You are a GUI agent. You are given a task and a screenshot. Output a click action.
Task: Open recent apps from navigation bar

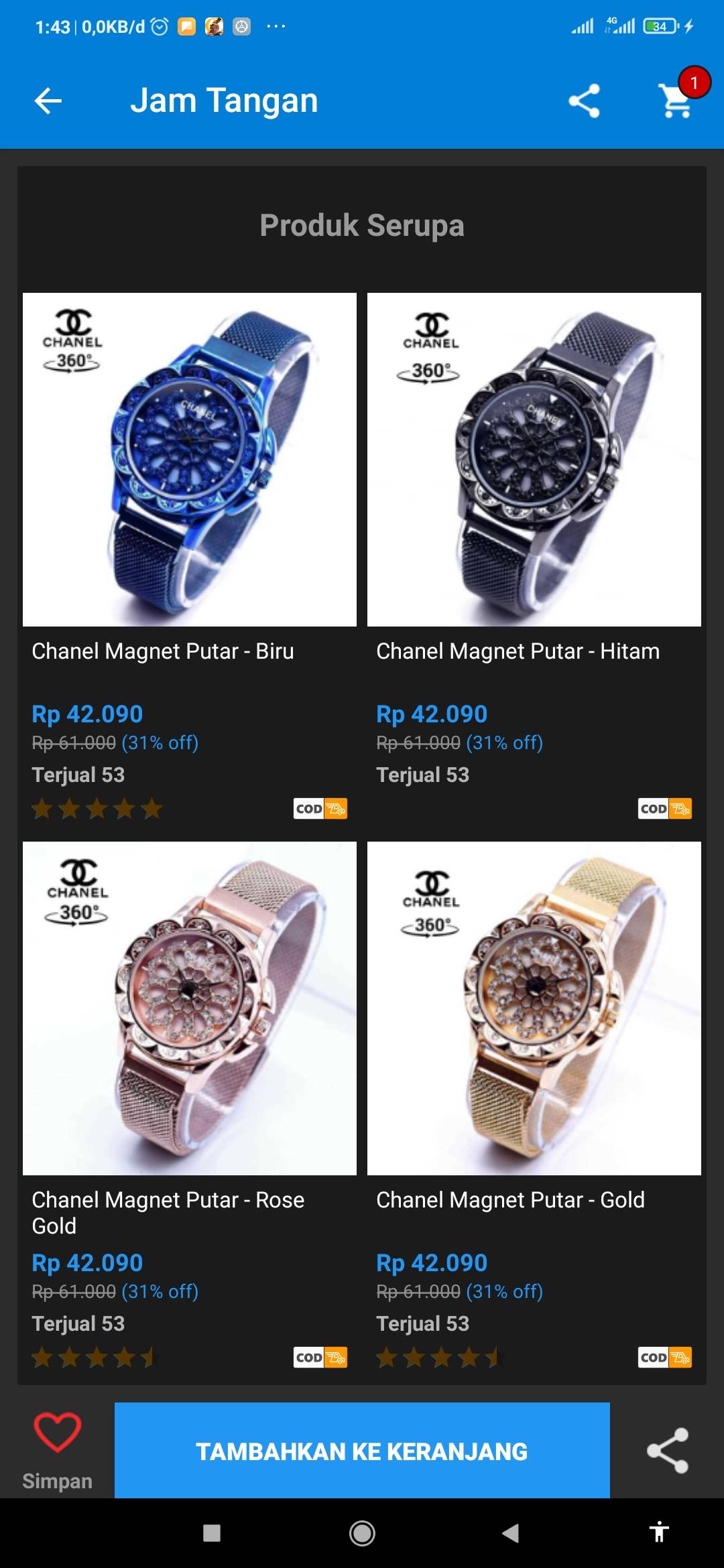click(212, 1533)
